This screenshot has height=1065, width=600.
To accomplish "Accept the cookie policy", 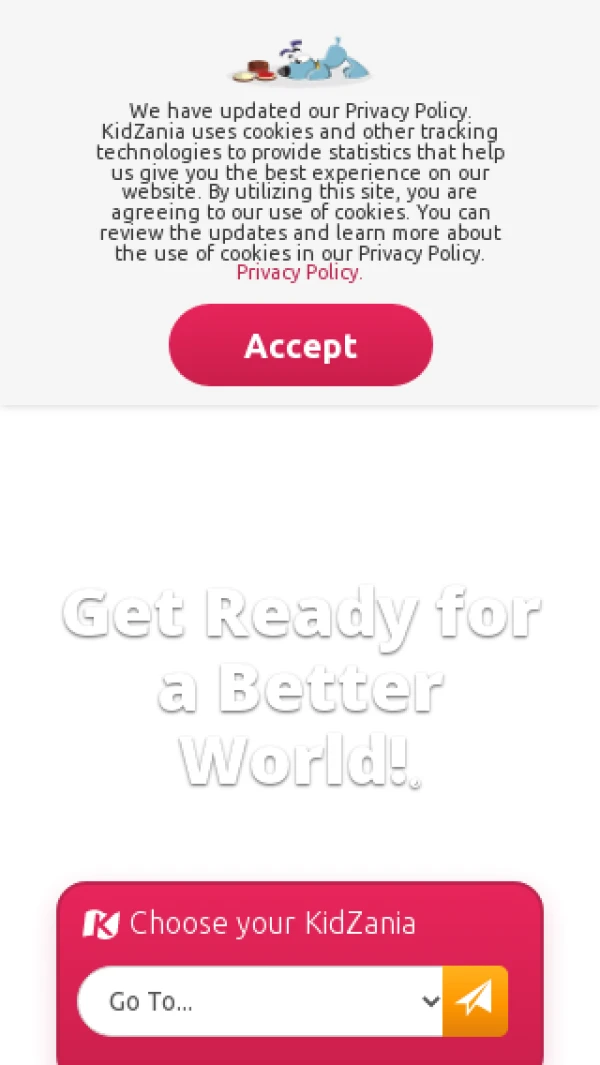I will pyautogui.click(x=300, y=345).
